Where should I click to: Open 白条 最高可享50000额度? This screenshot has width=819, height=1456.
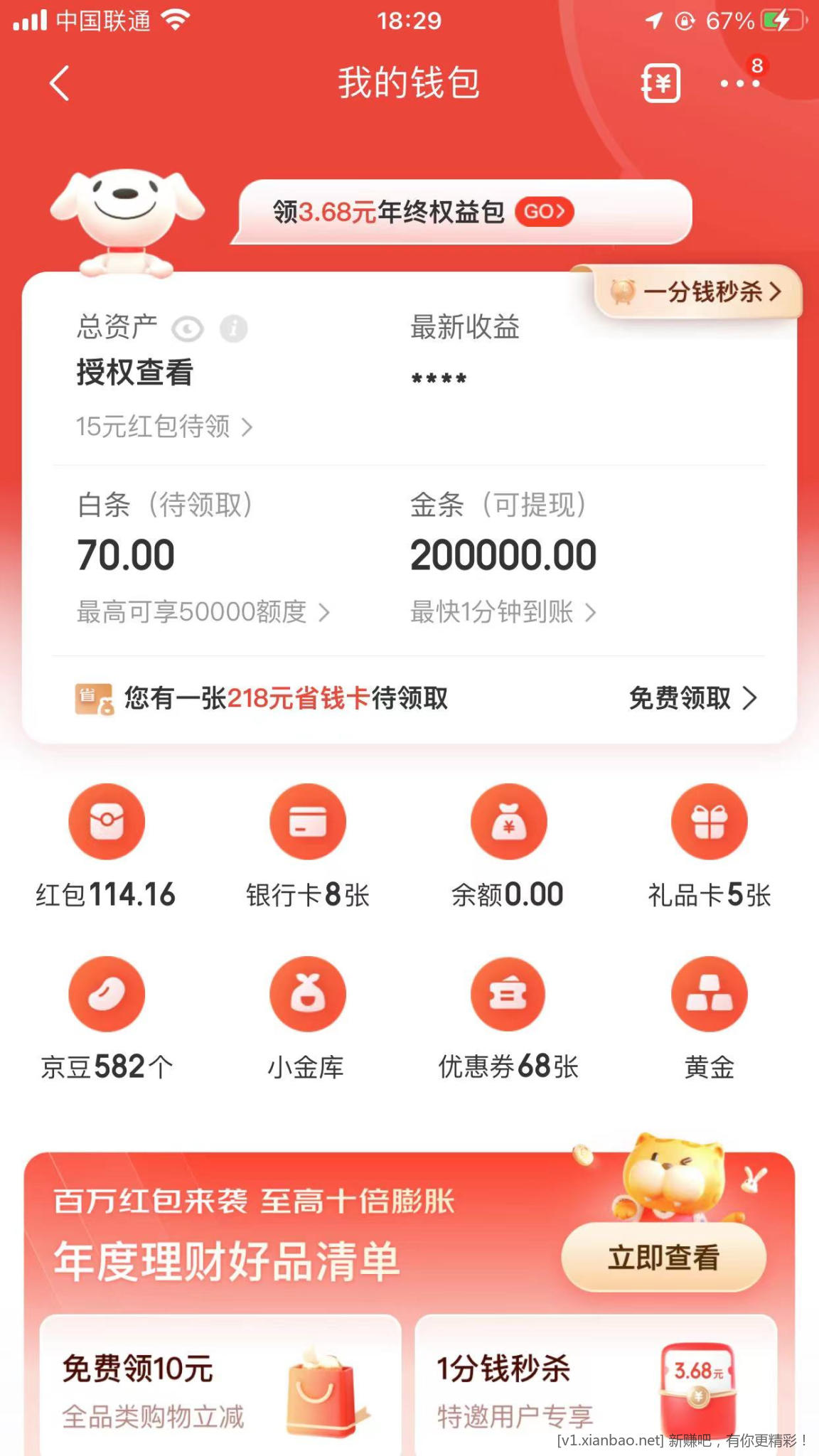tap(203, 612)
